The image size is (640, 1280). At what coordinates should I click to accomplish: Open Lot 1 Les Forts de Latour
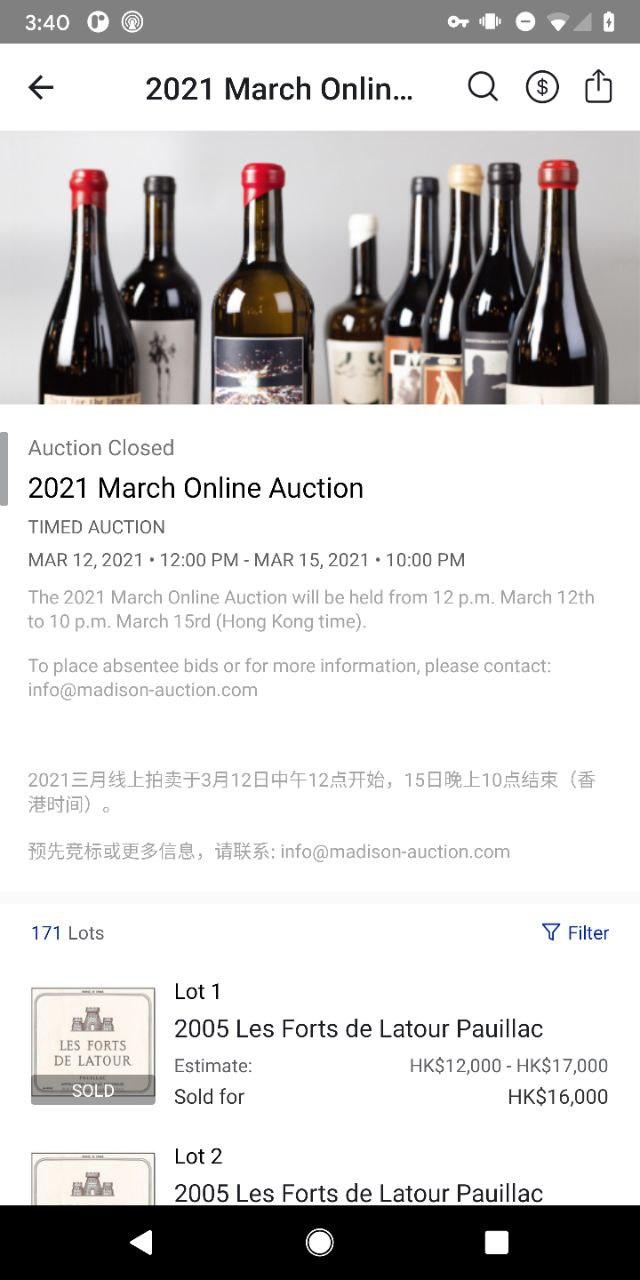click(358, 1028)
